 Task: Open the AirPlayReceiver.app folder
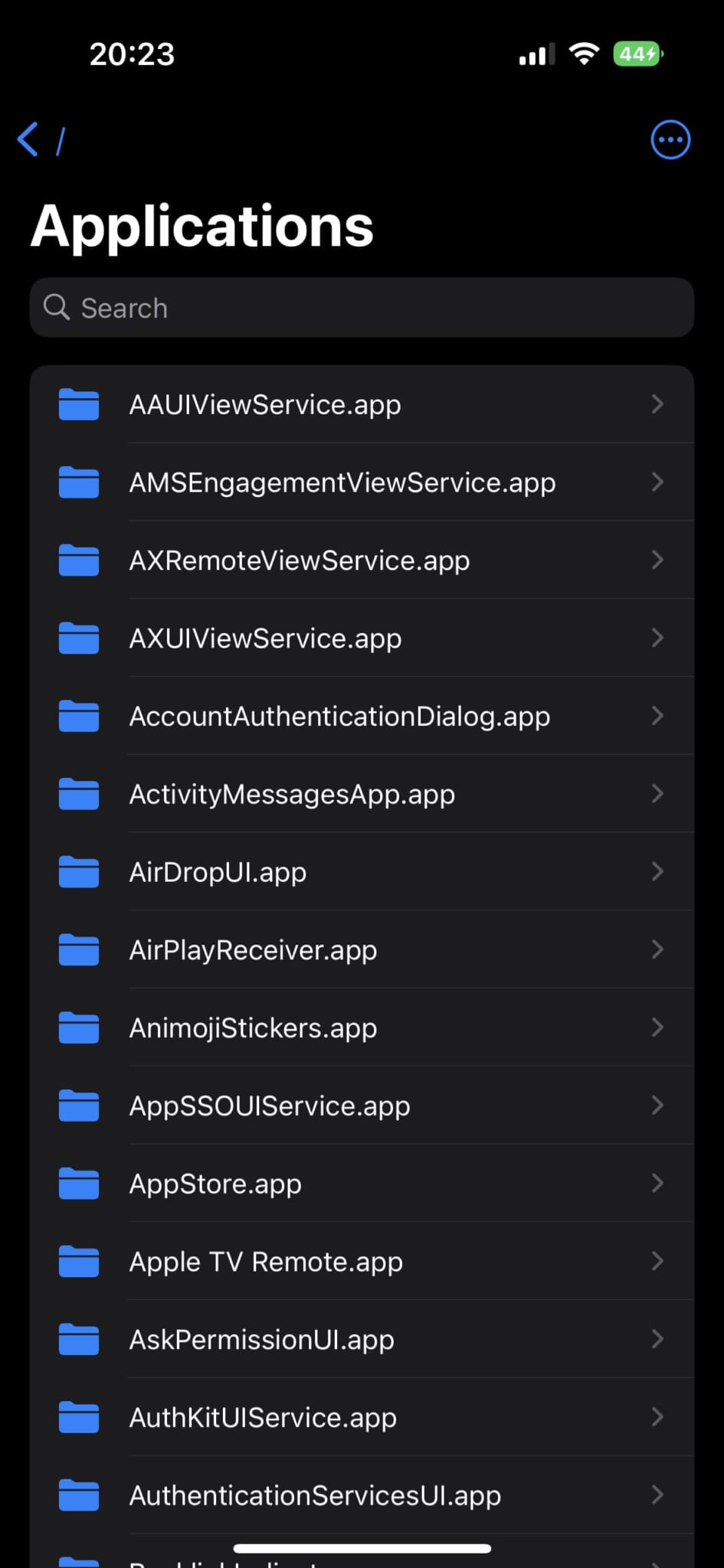pyautogui.click(x=362, y=950)
